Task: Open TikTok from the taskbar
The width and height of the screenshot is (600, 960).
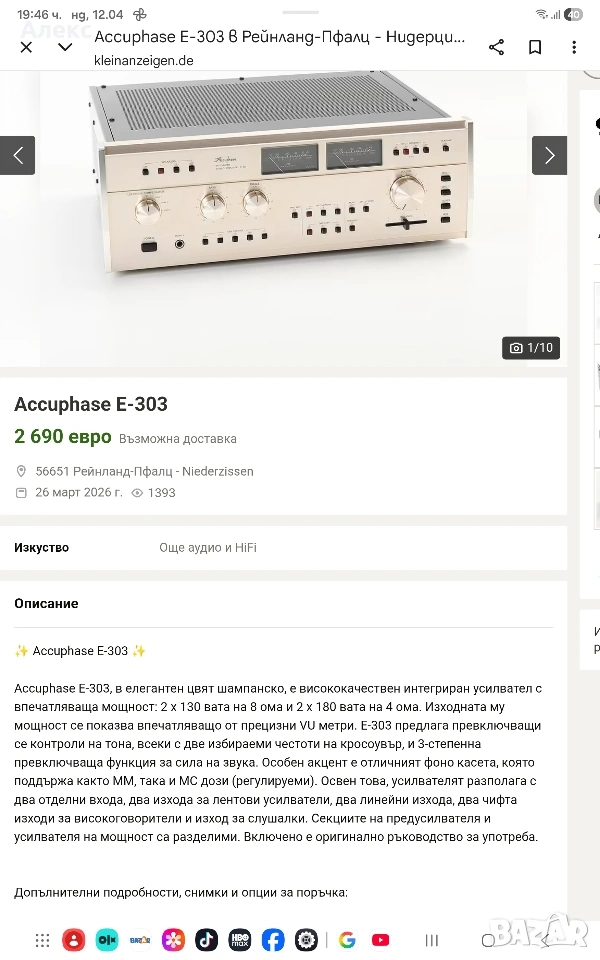Action: [206, 940]
